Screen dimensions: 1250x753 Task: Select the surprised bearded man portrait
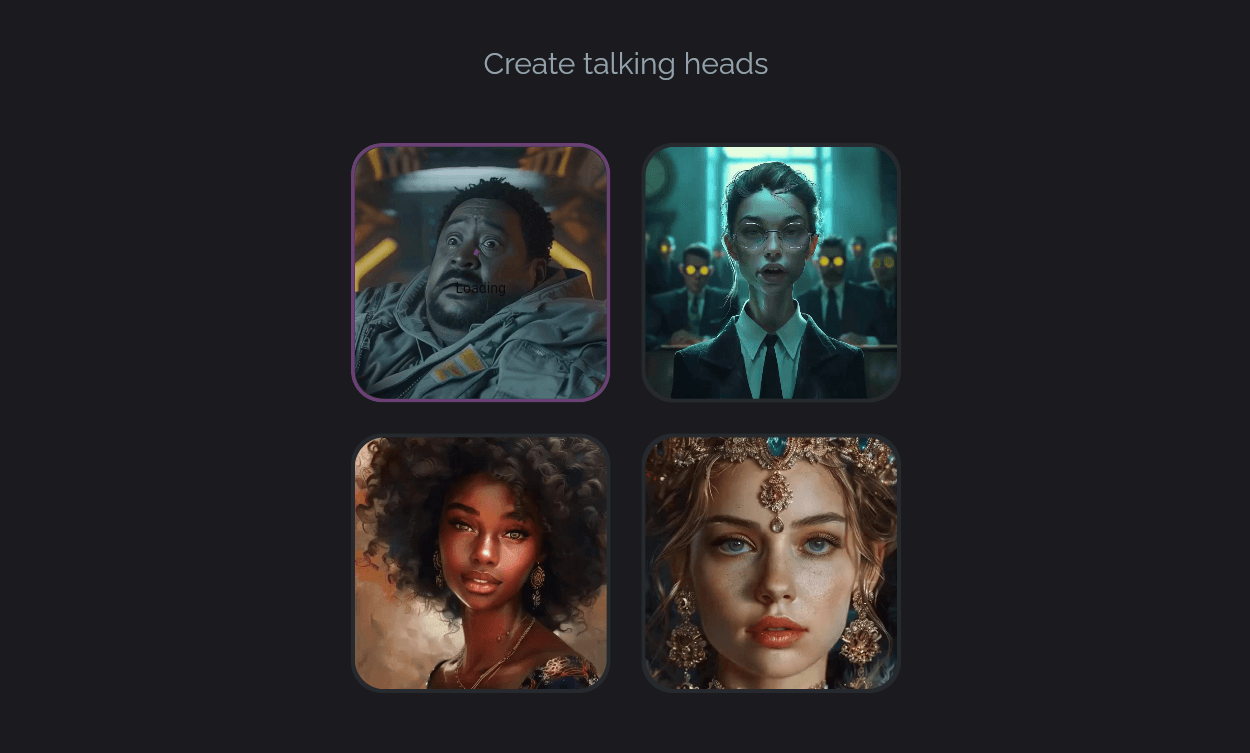481,273
